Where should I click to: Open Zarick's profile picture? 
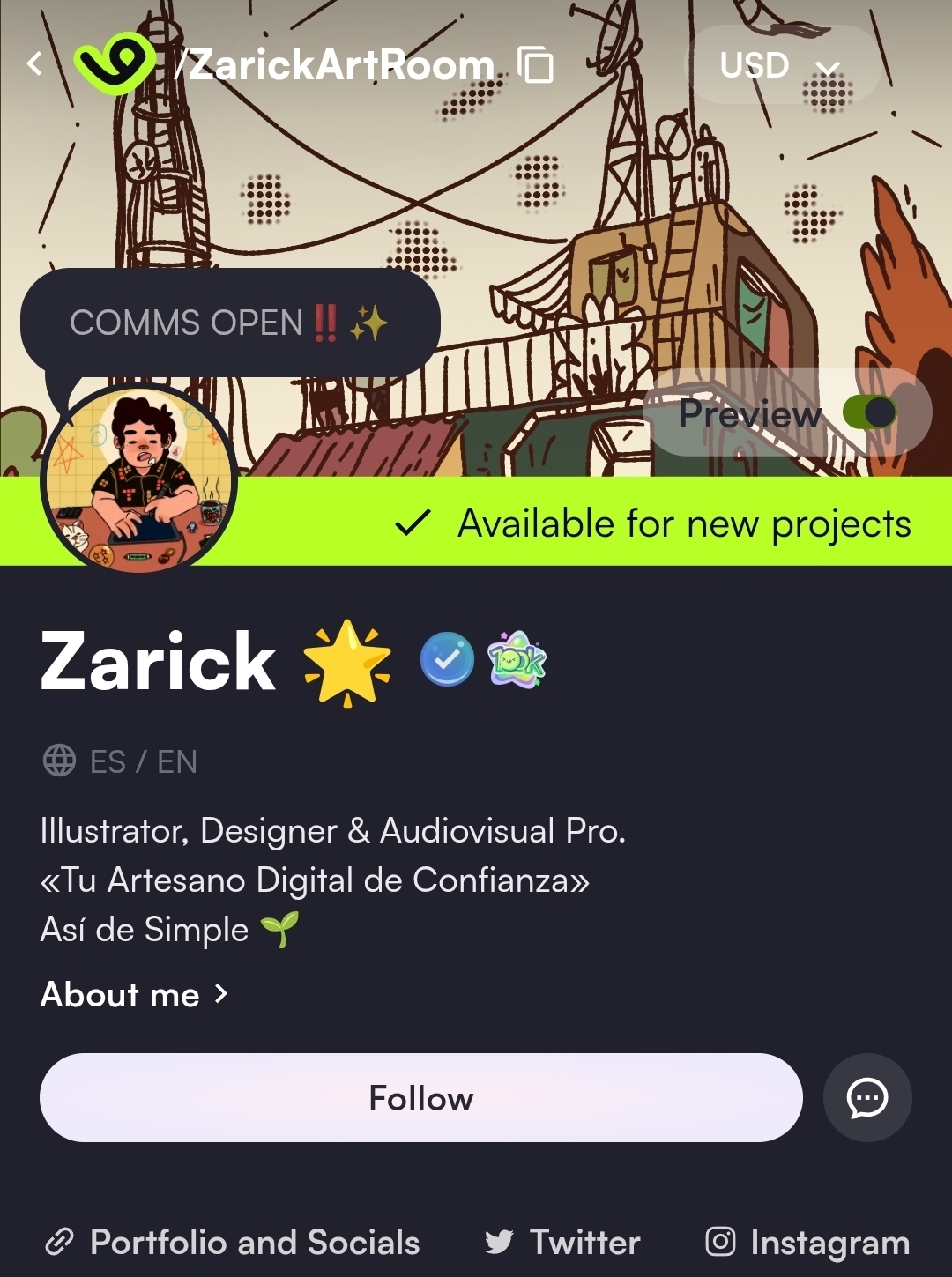[138, 479]
